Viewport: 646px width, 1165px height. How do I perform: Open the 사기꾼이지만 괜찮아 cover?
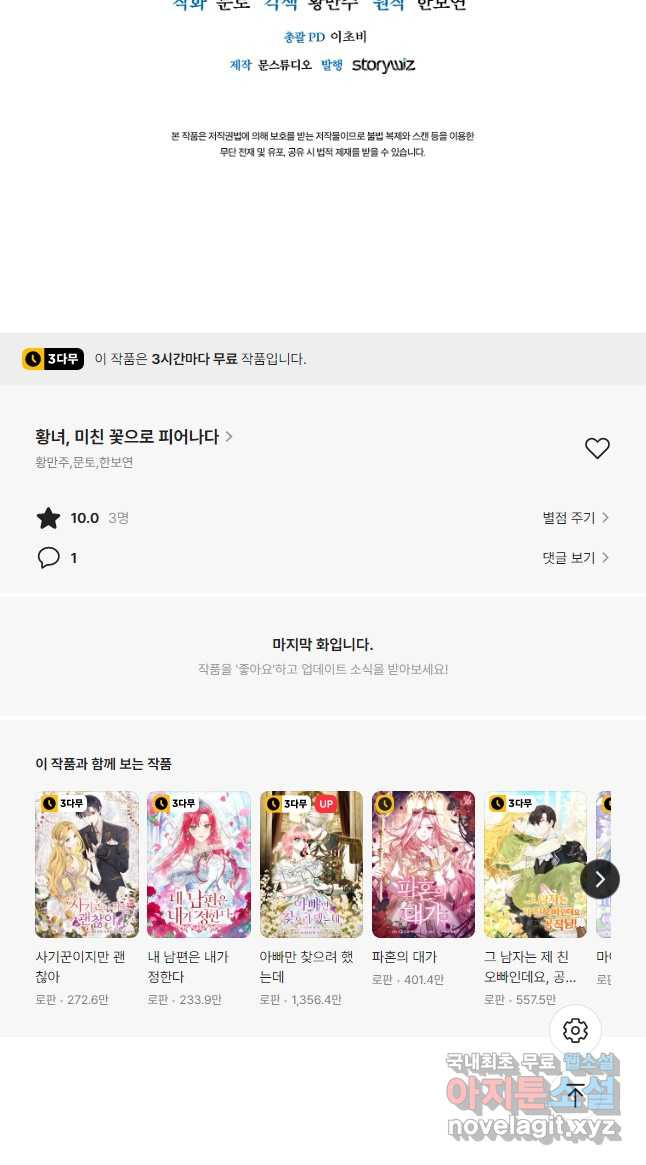87,865
